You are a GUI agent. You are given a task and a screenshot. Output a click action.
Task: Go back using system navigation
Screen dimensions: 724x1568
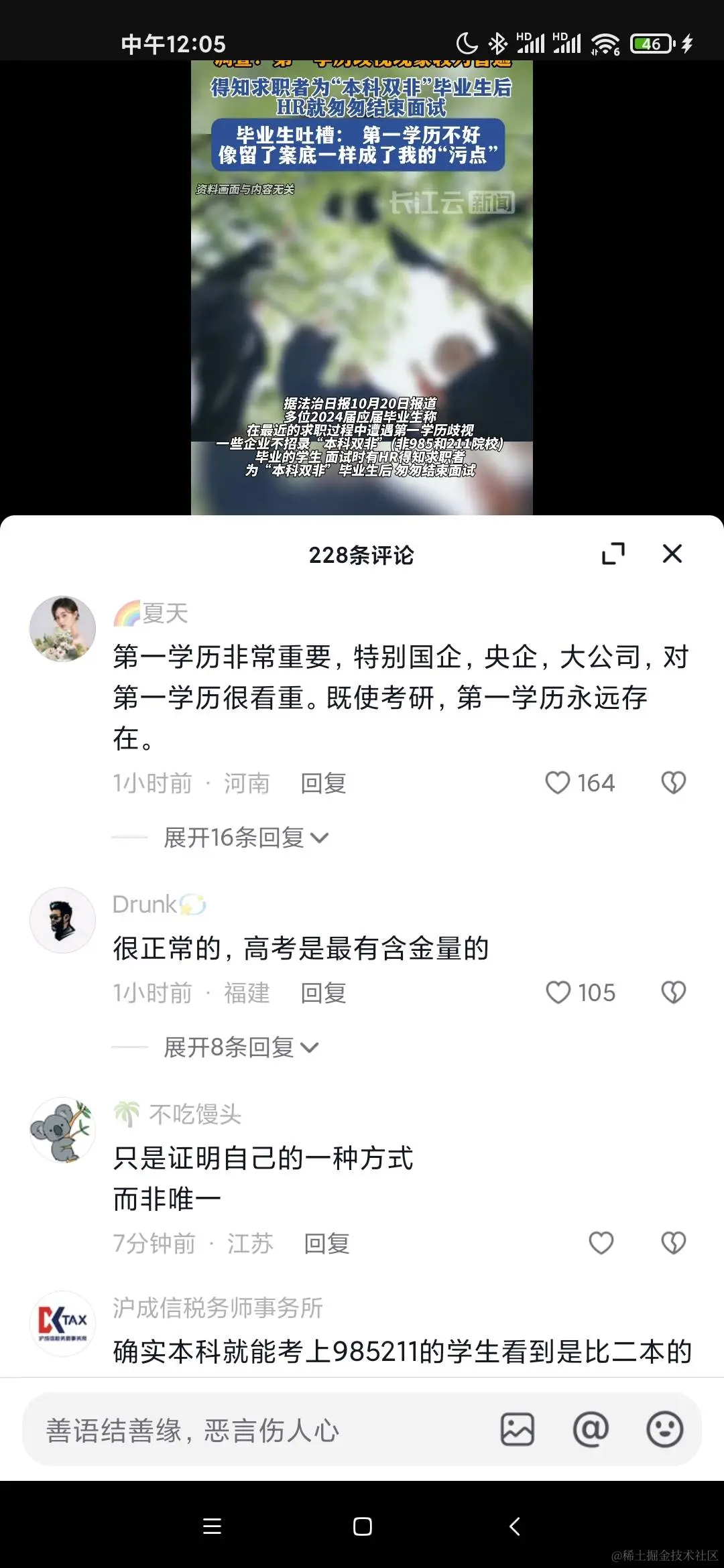click(x=514, y=1526)
